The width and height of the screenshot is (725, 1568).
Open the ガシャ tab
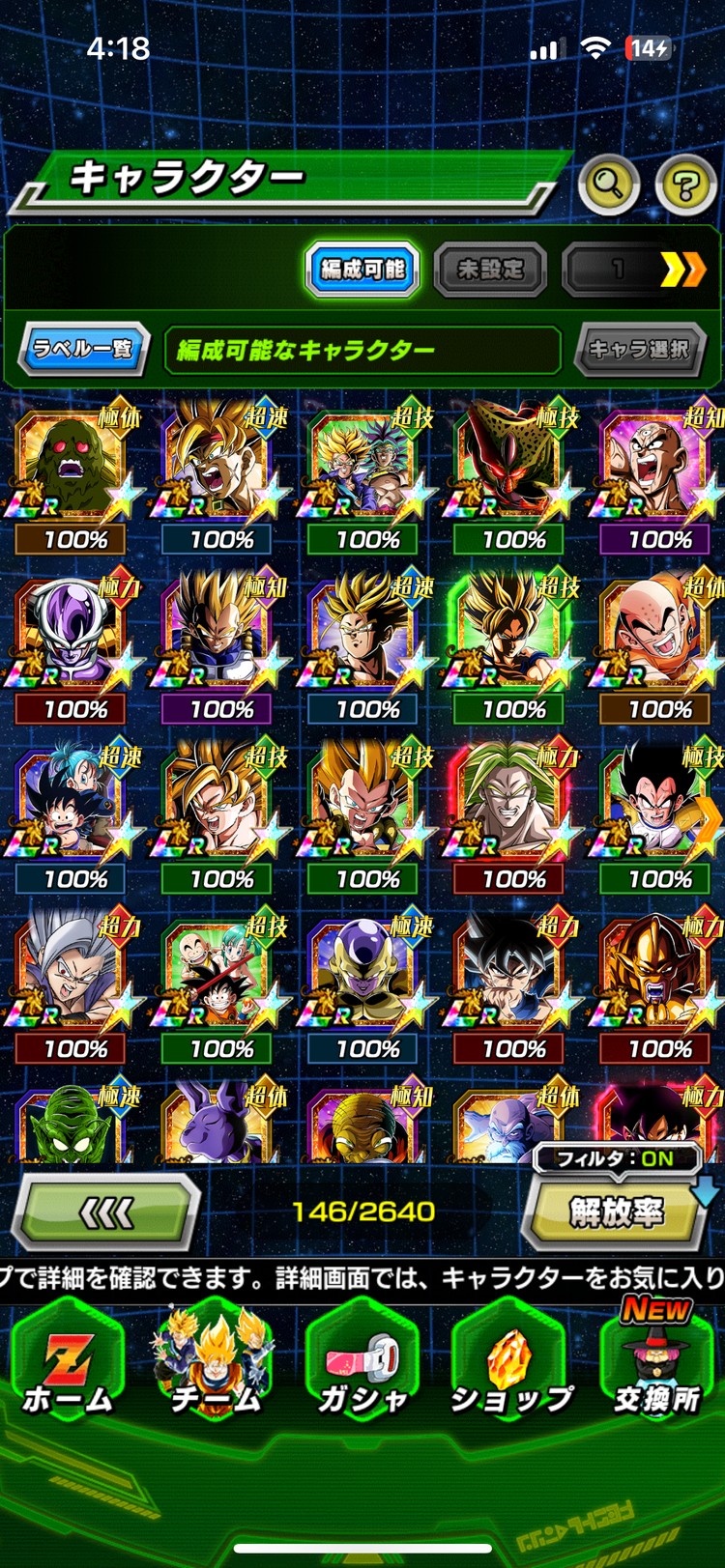362,1364
